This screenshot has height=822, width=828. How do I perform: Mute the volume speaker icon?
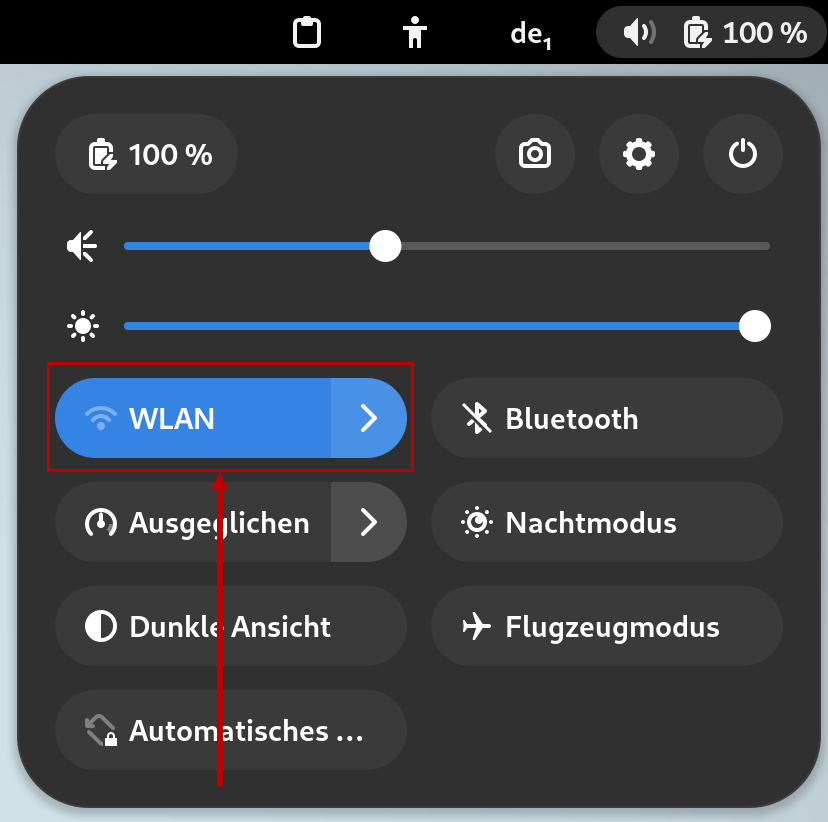click(x=81, y=246)
